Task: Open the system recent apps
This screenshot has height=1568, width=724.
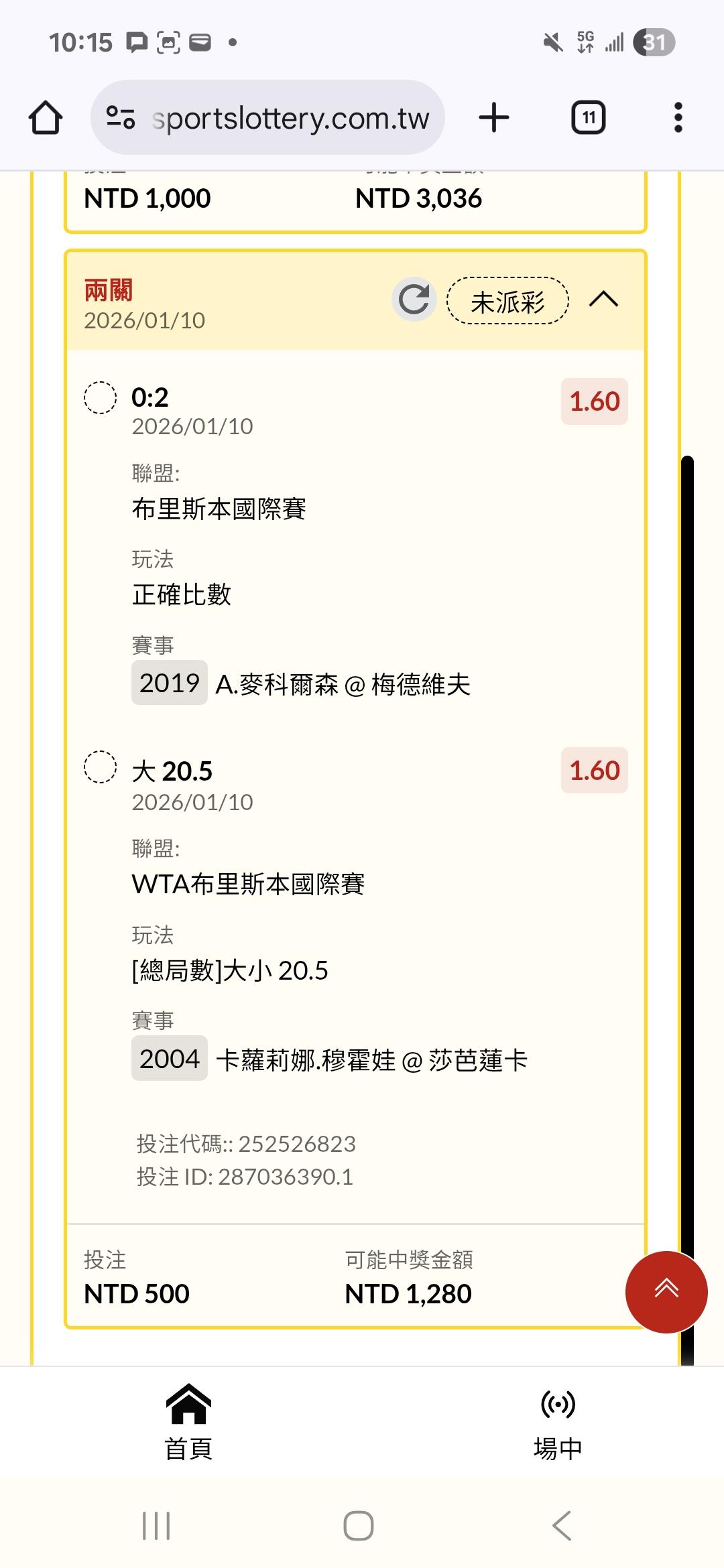Action: click(x=156, y=1526)
